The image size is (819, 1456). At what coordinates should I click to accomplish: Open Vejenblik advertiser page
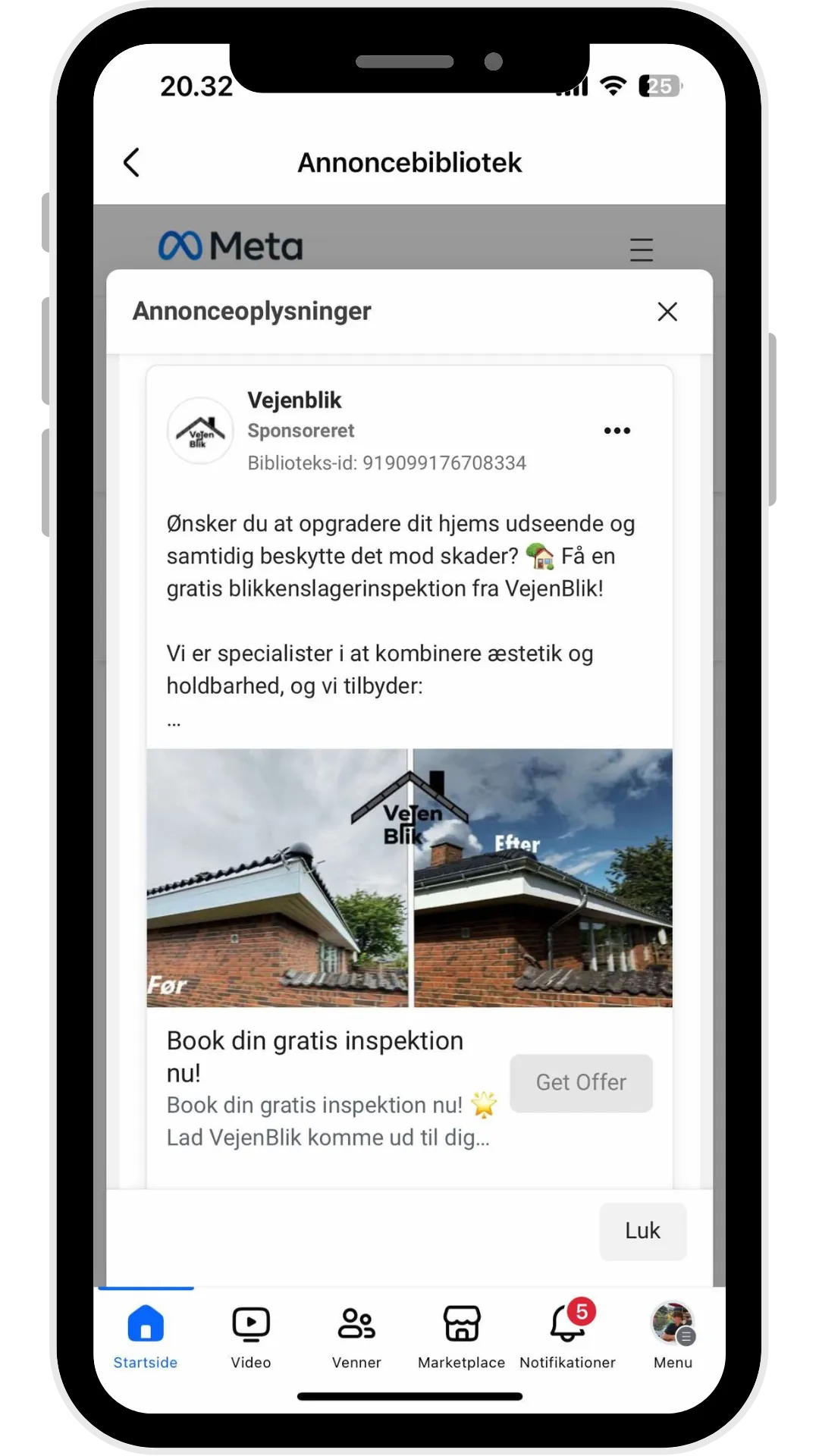click(x=294, y=400)
